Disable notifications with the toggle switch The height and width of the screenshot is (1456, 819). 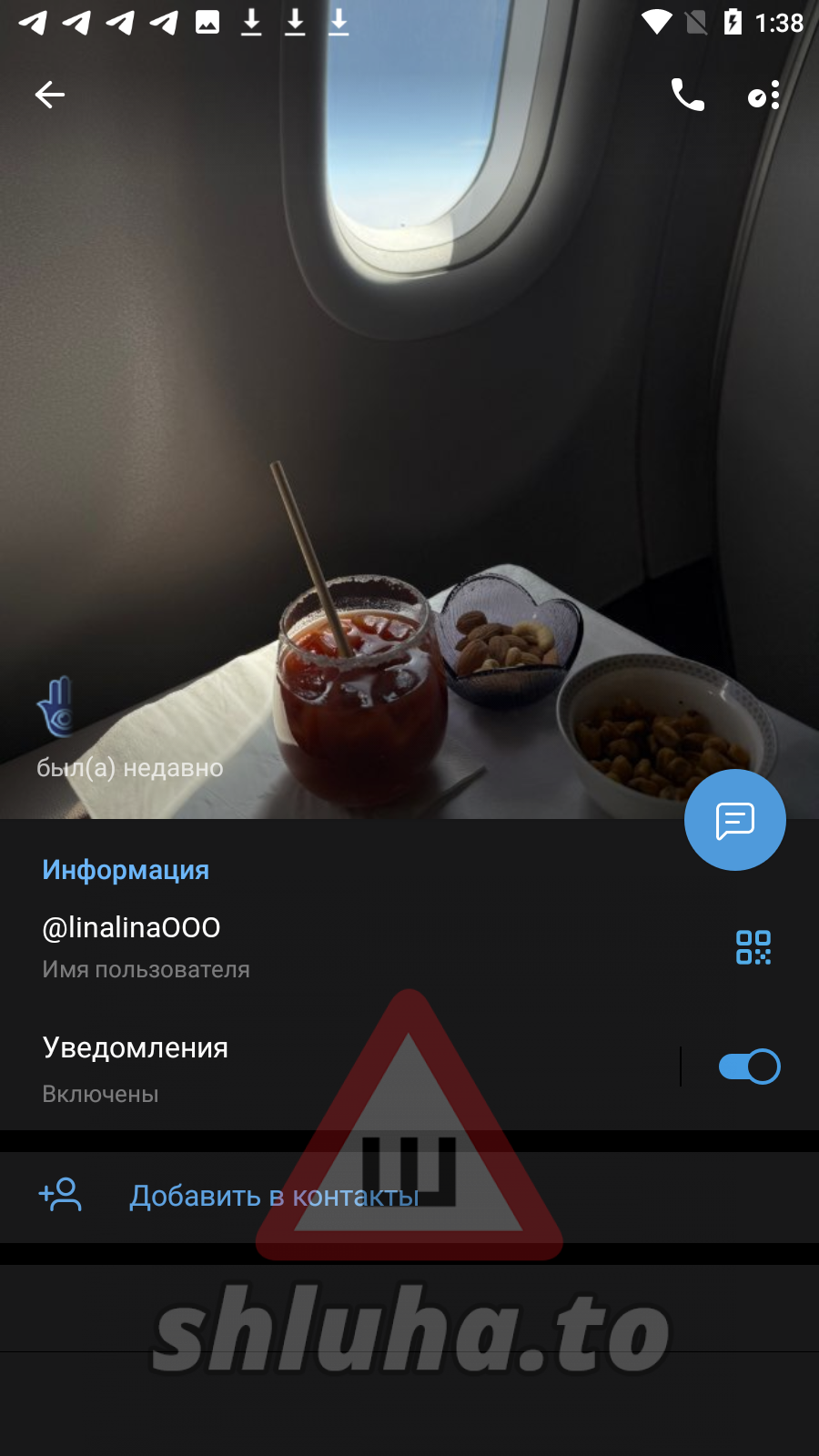749,1067
